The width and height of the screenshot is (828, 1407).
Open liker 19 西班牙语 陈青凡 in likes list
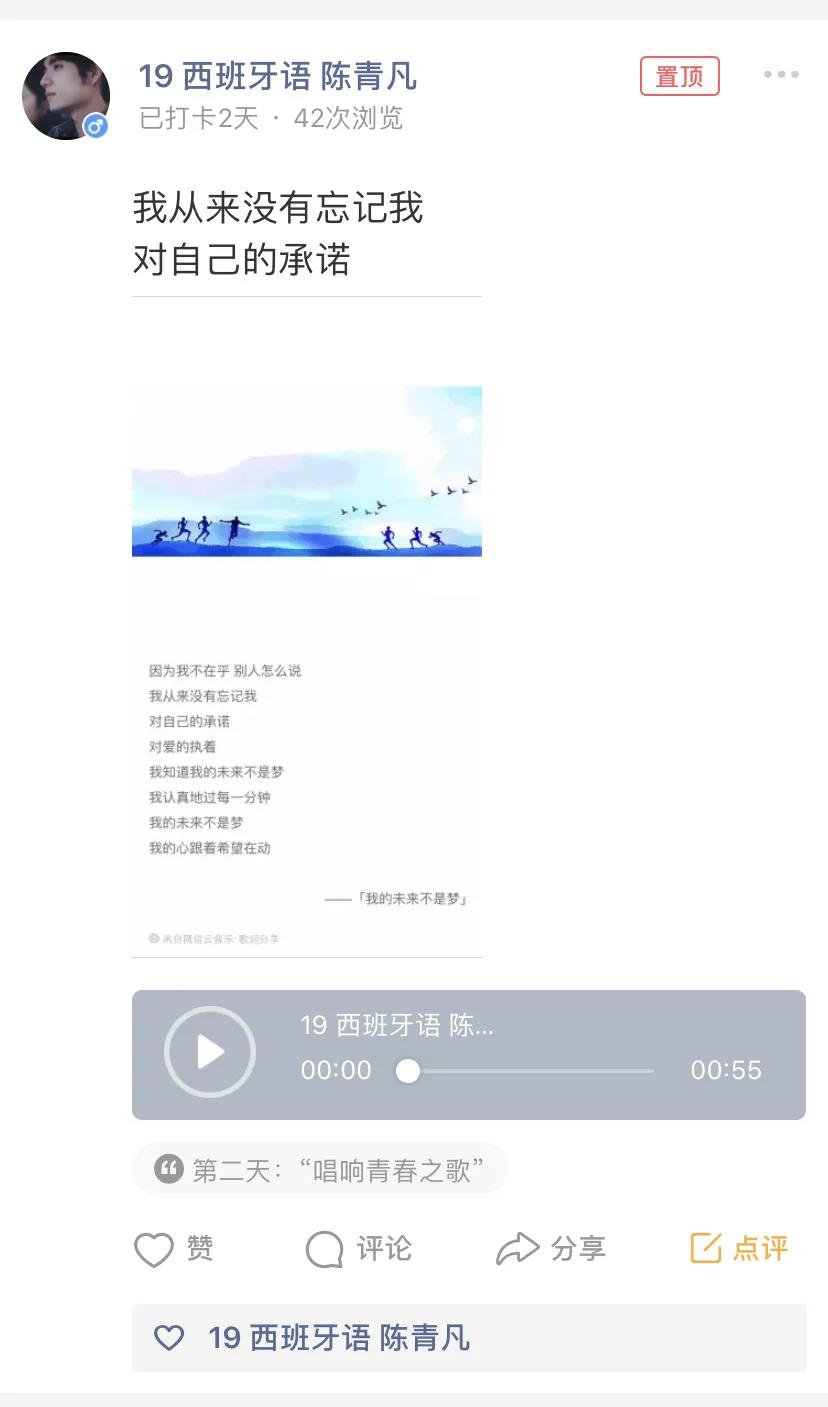[x=338, y=1338]
